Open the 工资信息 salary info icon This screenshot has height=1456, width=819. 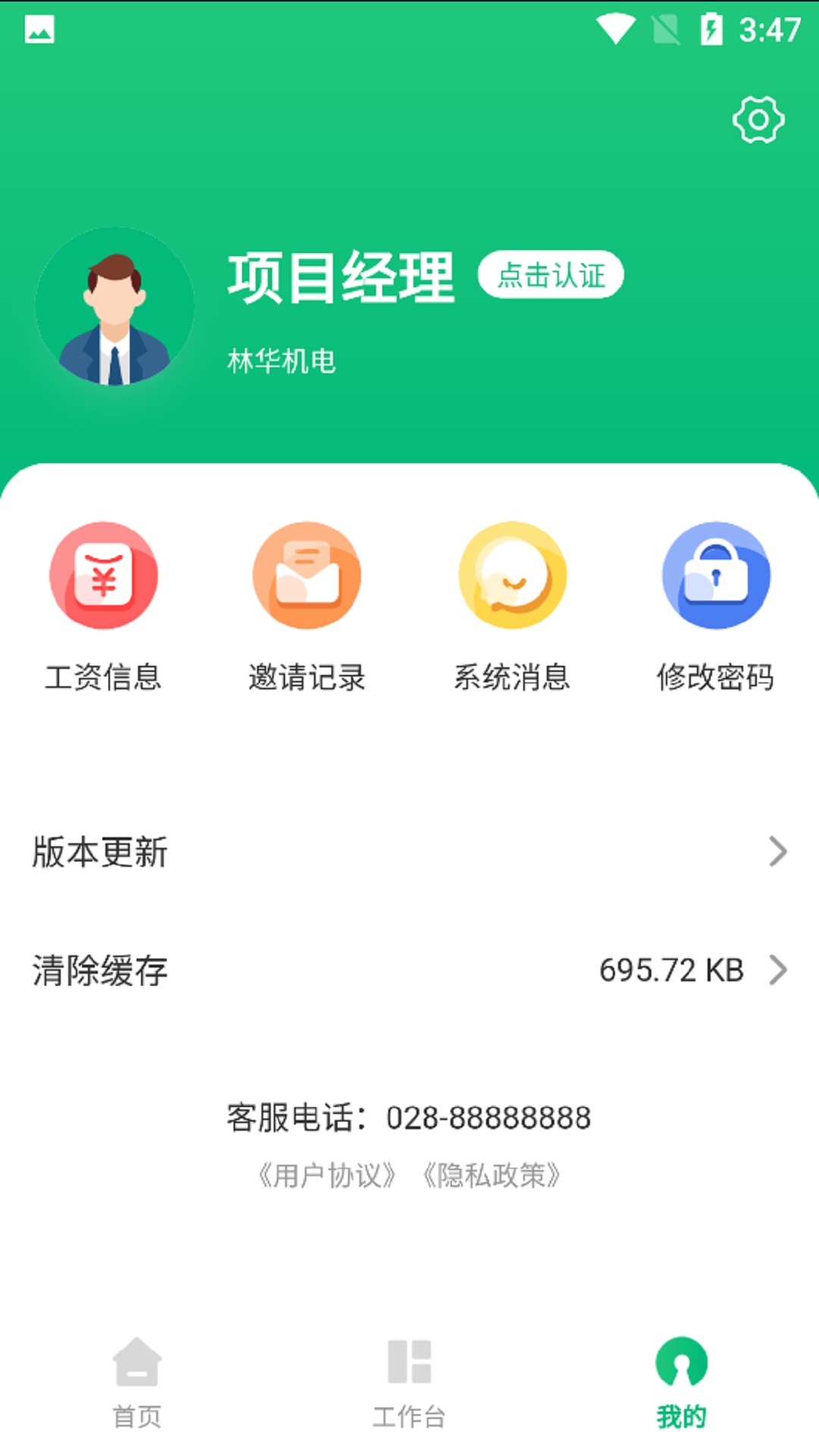104,575
